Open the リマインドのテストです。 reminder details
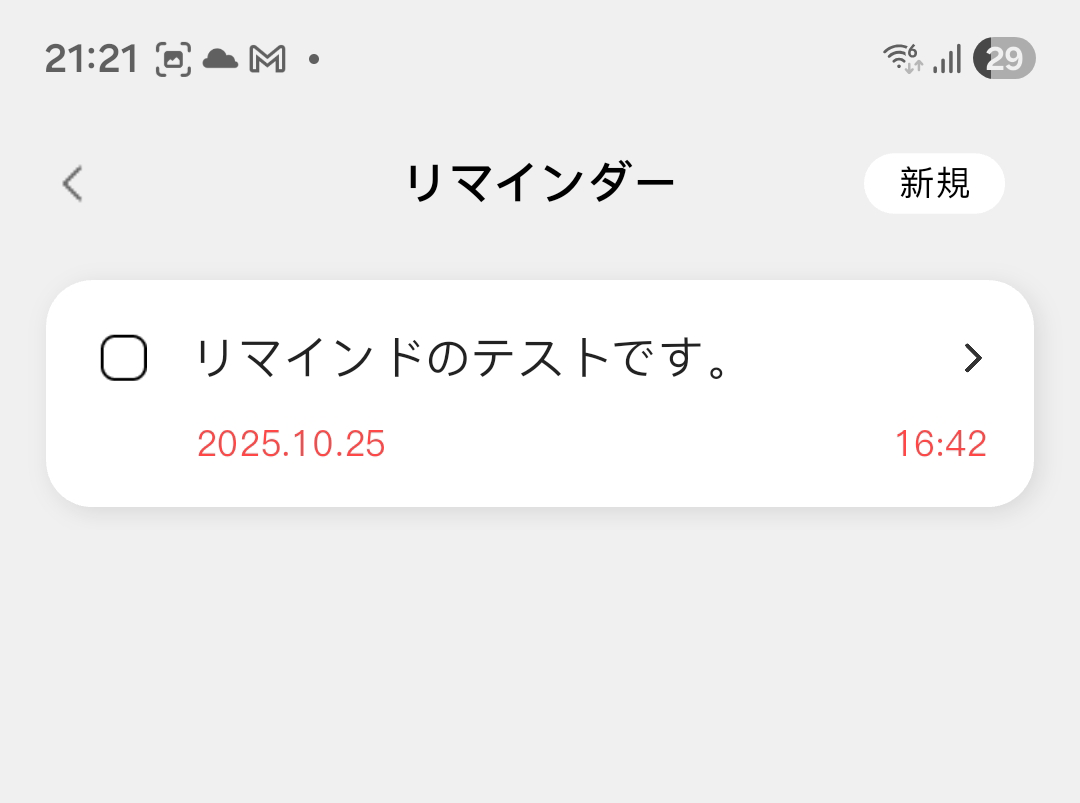 (x=972, y=358)
